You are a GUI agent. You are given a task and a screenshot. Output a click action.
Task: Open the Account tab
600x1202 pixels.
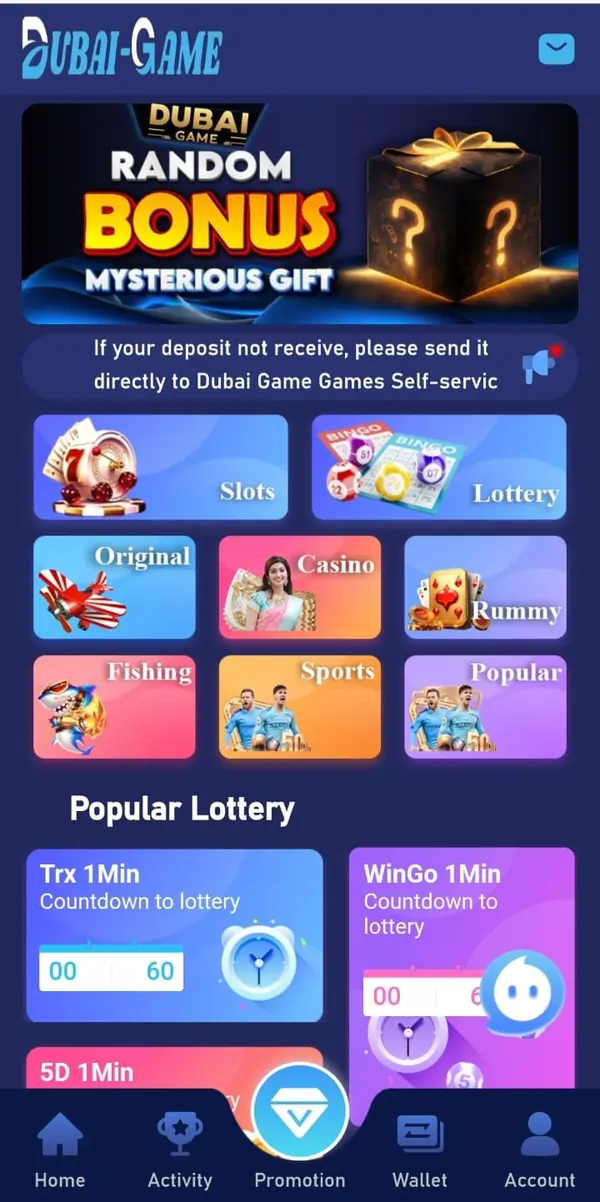(540, 1150)
